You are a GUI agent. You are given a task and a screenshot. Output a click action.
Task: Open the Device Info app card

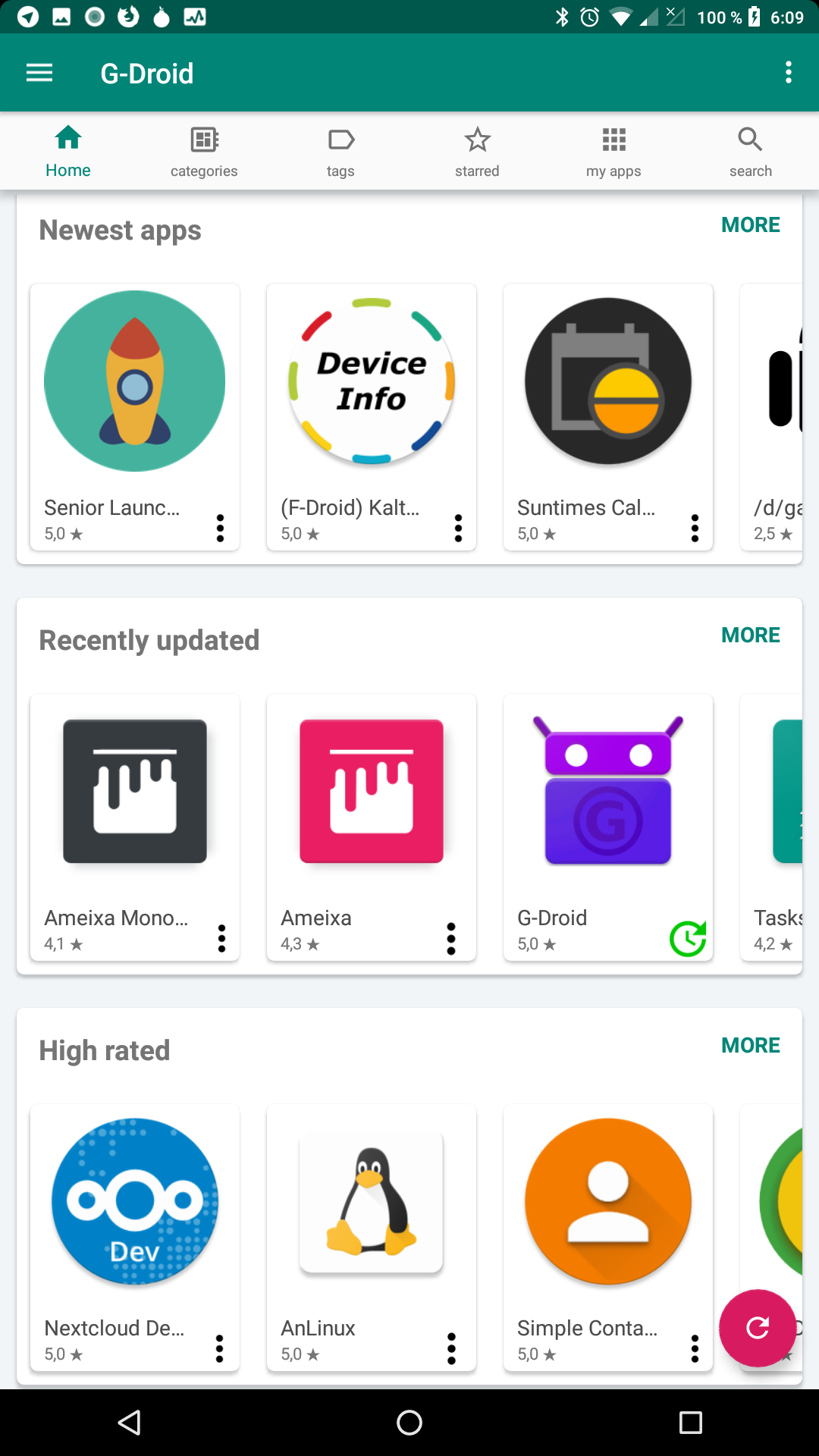tap(372, 394)
